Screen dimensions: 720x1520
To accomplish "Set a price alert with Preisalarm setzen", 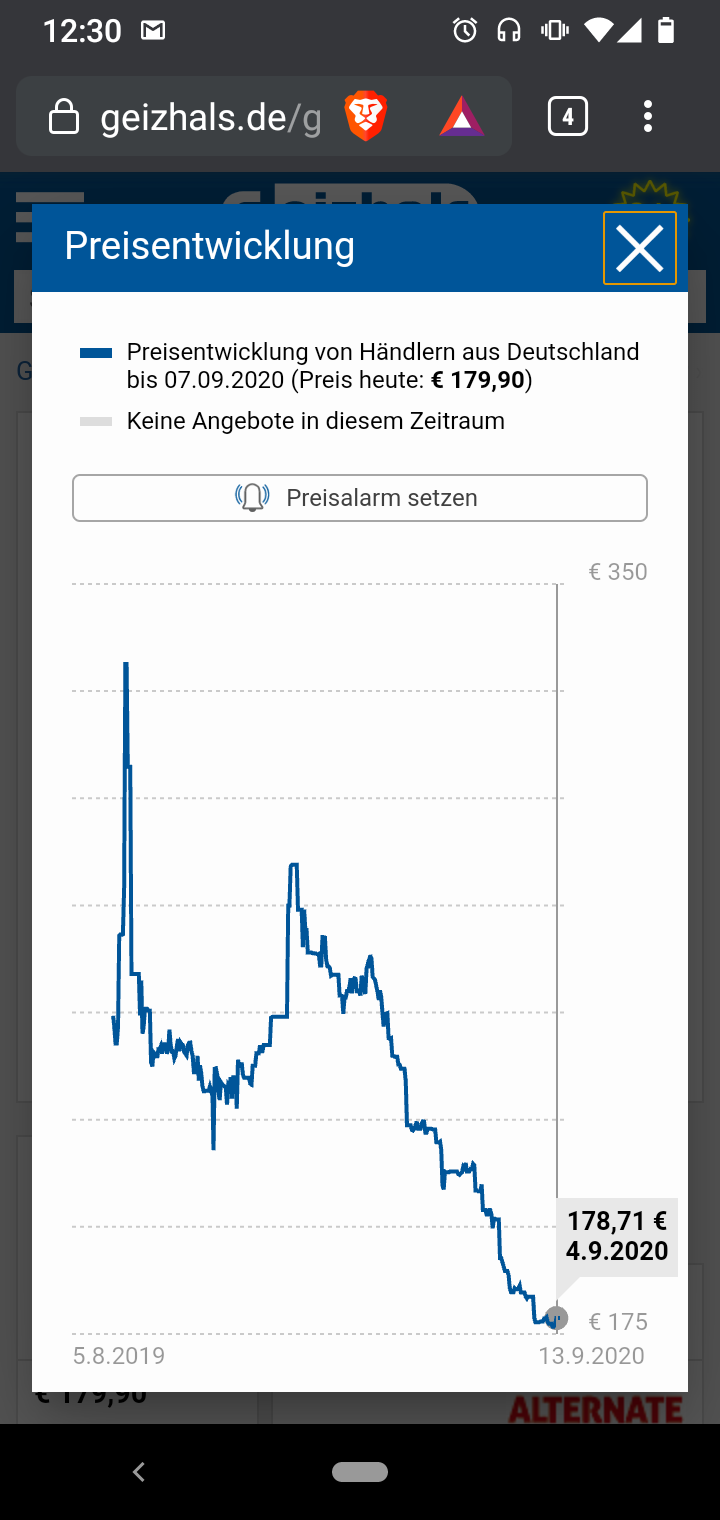I will pos(360,498).
